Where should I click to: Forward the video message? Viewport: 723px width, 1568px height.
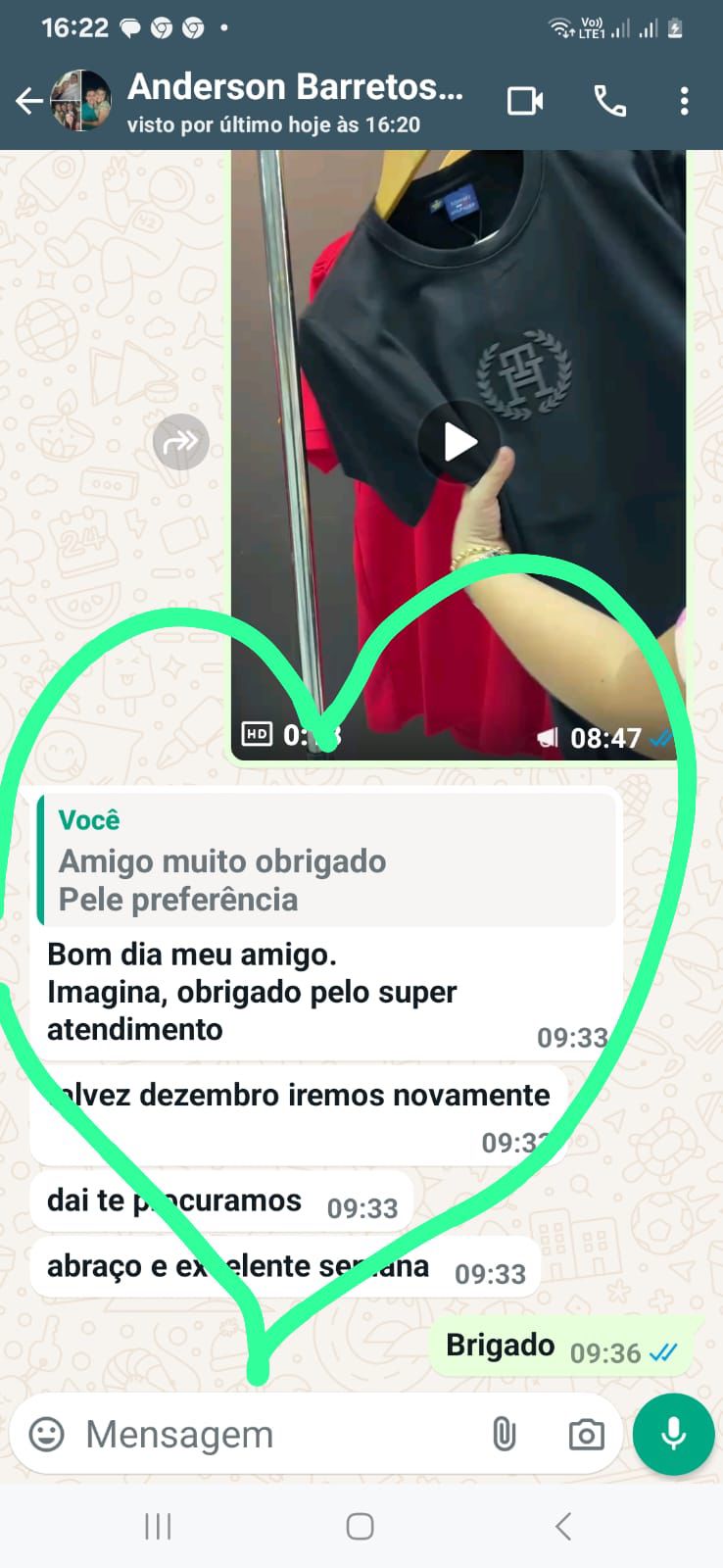click(x=181, y=442)
